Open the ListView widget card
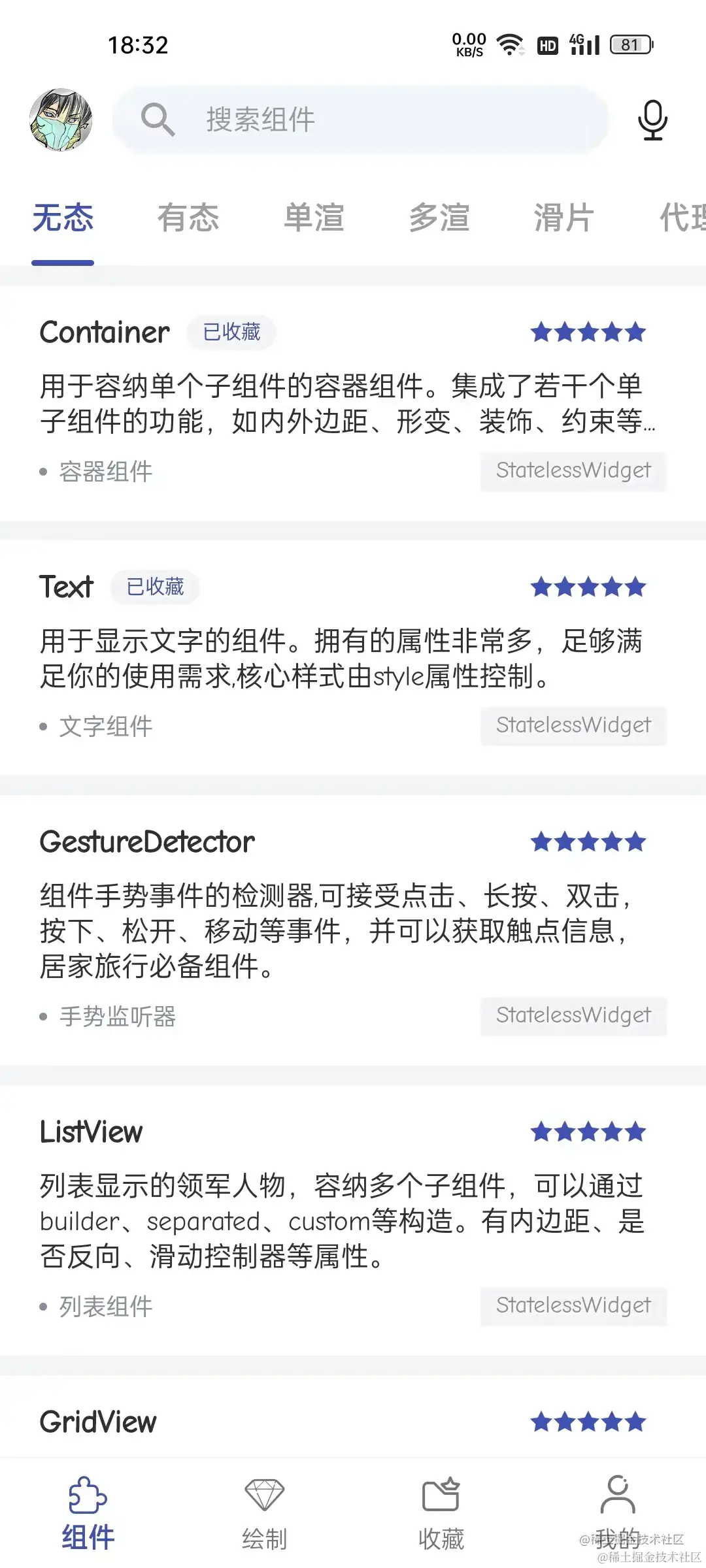The height and width of the screenshot is (1568, 706). (x=353, y=1218)
